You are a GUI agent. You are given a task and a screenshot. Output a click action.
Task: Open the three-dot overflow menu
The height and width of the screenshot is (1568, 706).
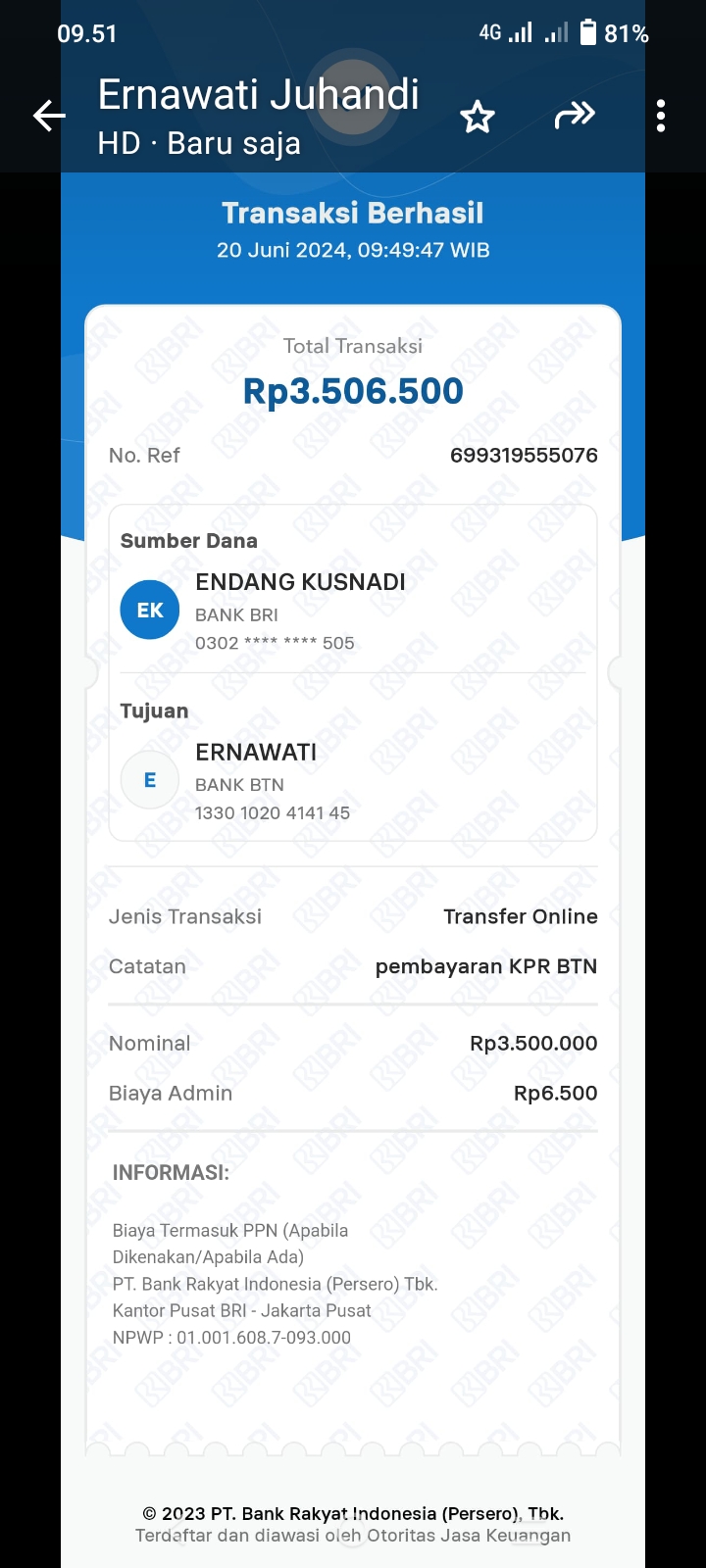(661, 116)
